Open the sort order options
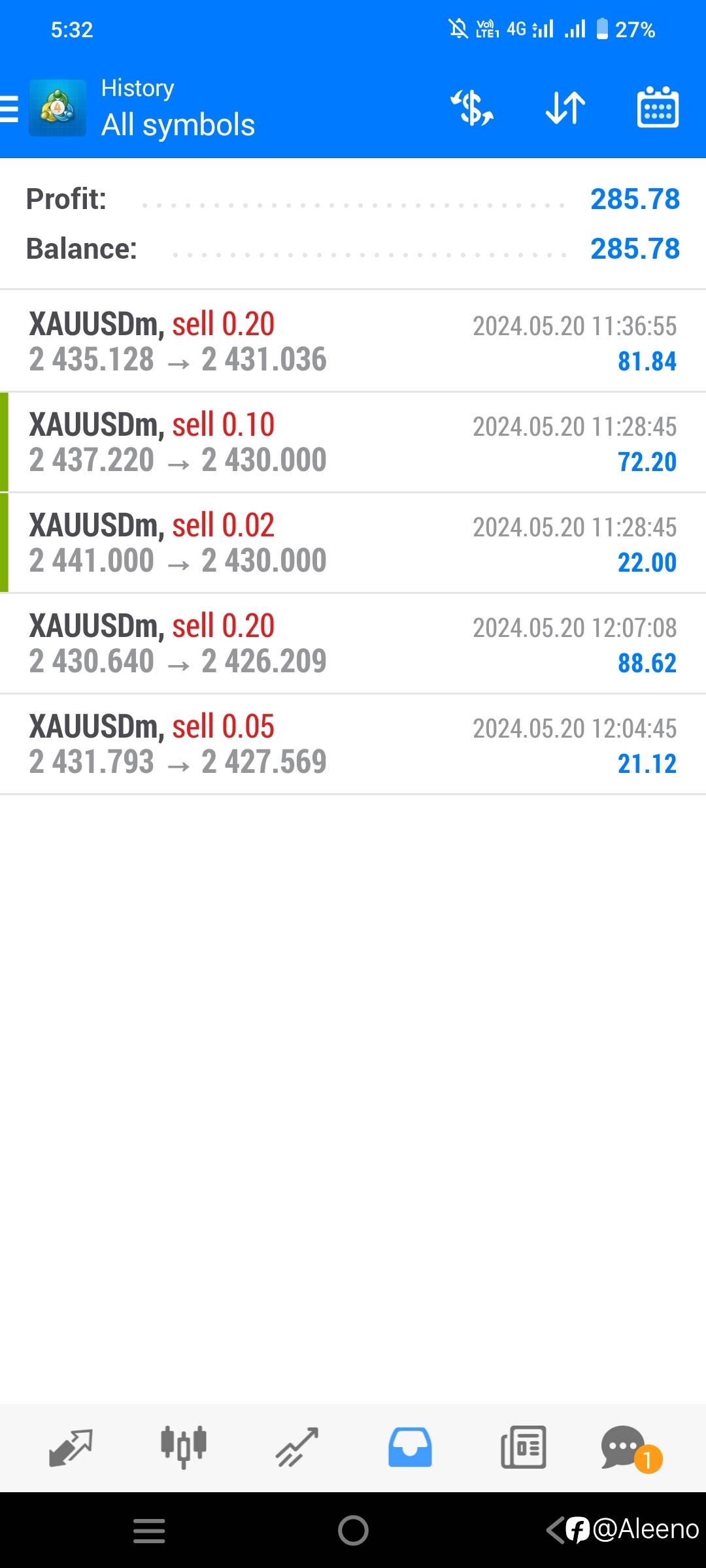 pyautogui.click(x=565, y=108)
